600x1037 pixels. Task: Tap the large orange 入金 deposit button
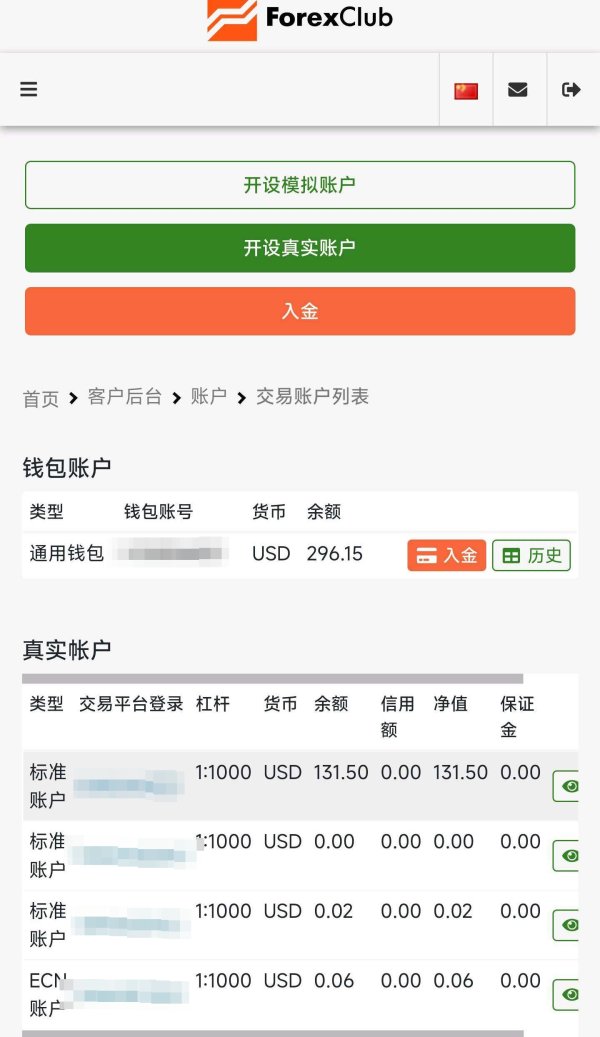click(x=300, y=311)
